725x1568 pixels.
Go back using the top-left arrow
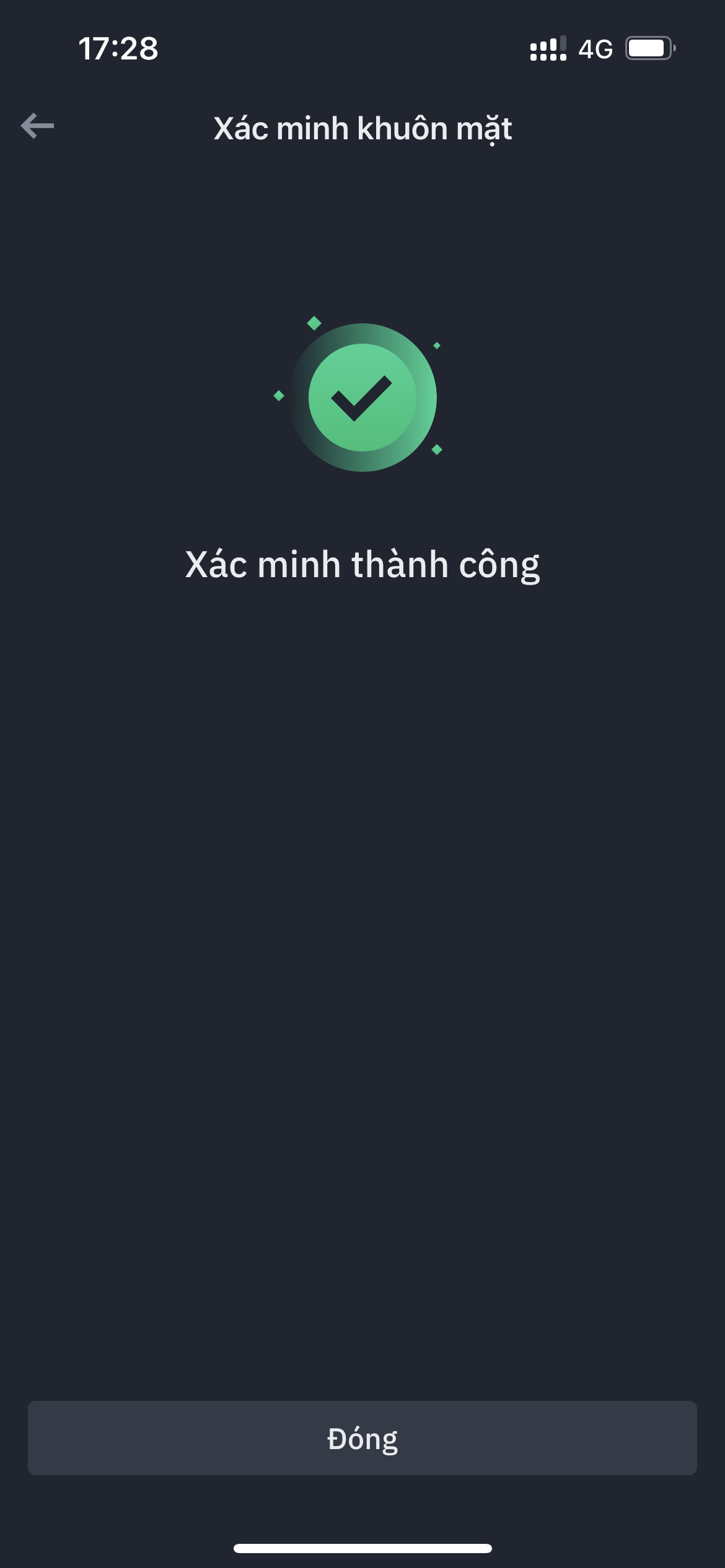(x=37, y=126)
